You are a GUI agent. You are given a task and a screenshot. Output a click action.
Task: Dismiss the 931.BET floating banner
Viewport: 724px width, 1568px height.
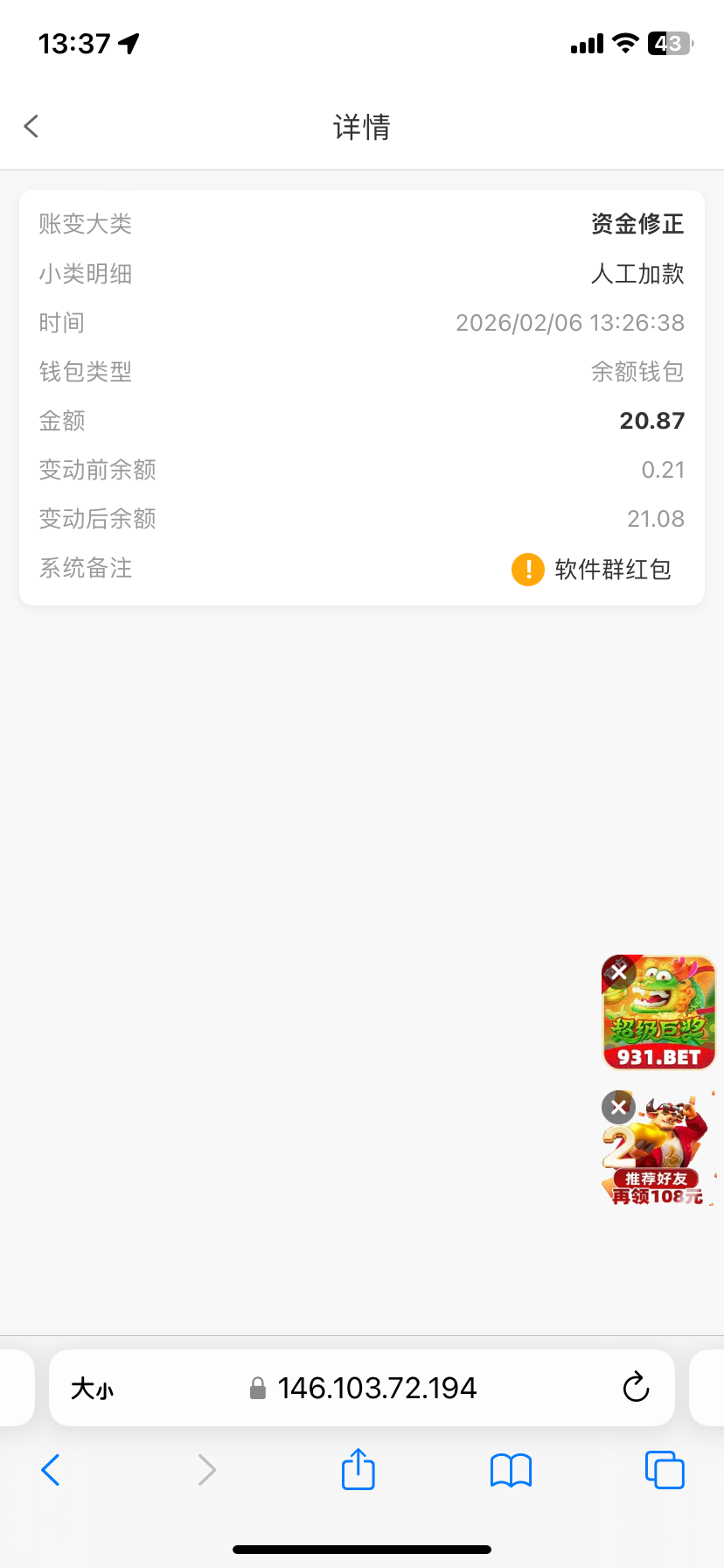619,972
